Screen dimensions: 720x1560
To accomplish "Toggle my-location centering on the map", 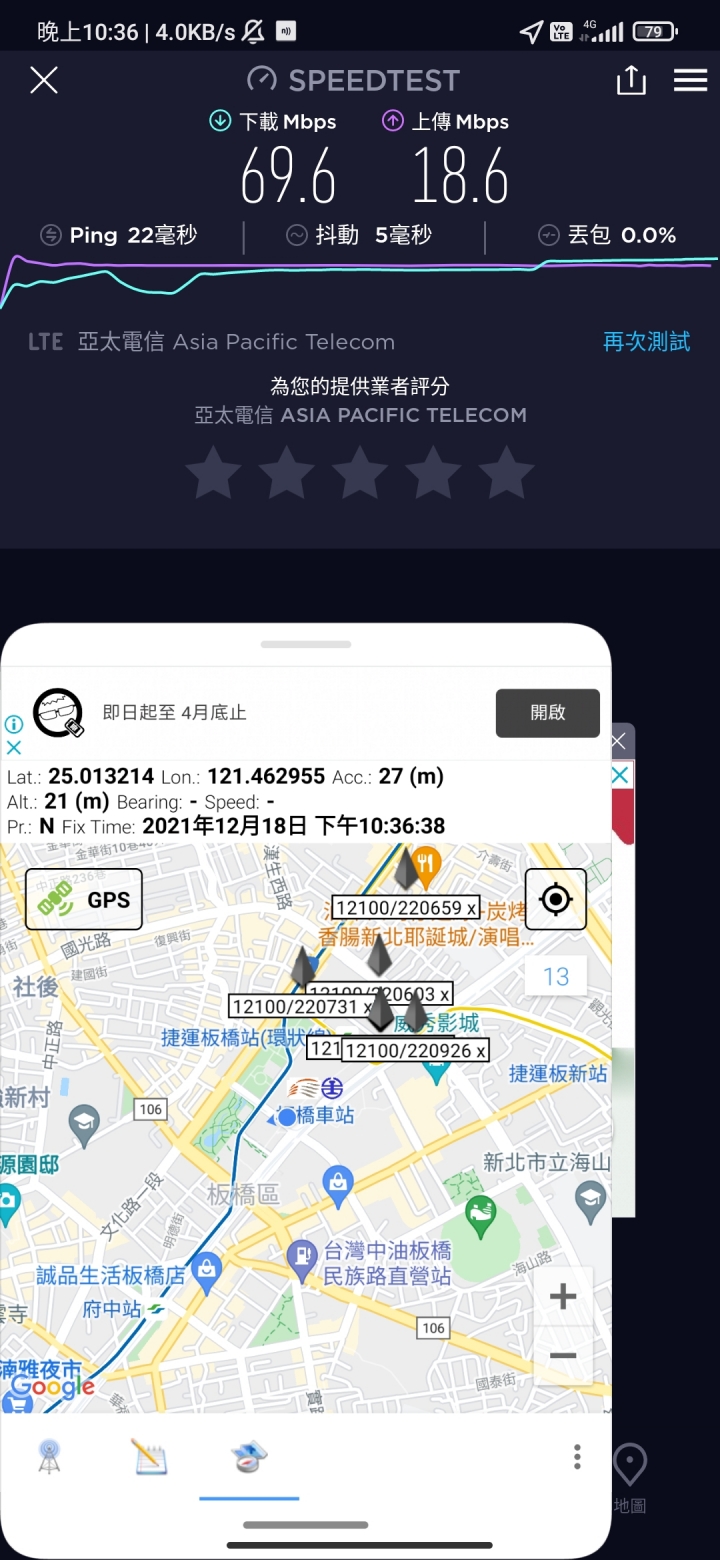I will click(556, 899).
